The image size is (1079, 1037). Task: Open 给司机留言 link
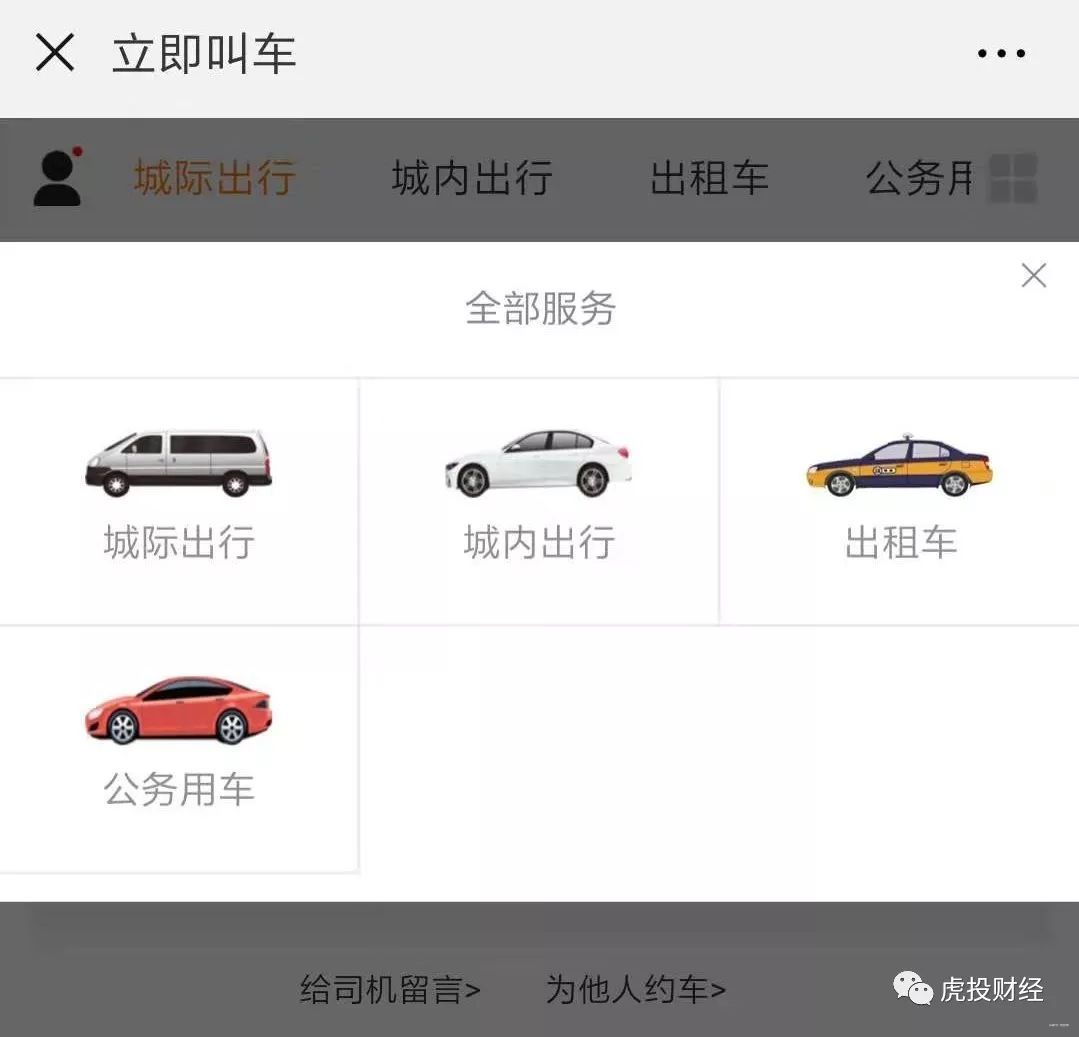pyautogui.click(x=391, y=990)
